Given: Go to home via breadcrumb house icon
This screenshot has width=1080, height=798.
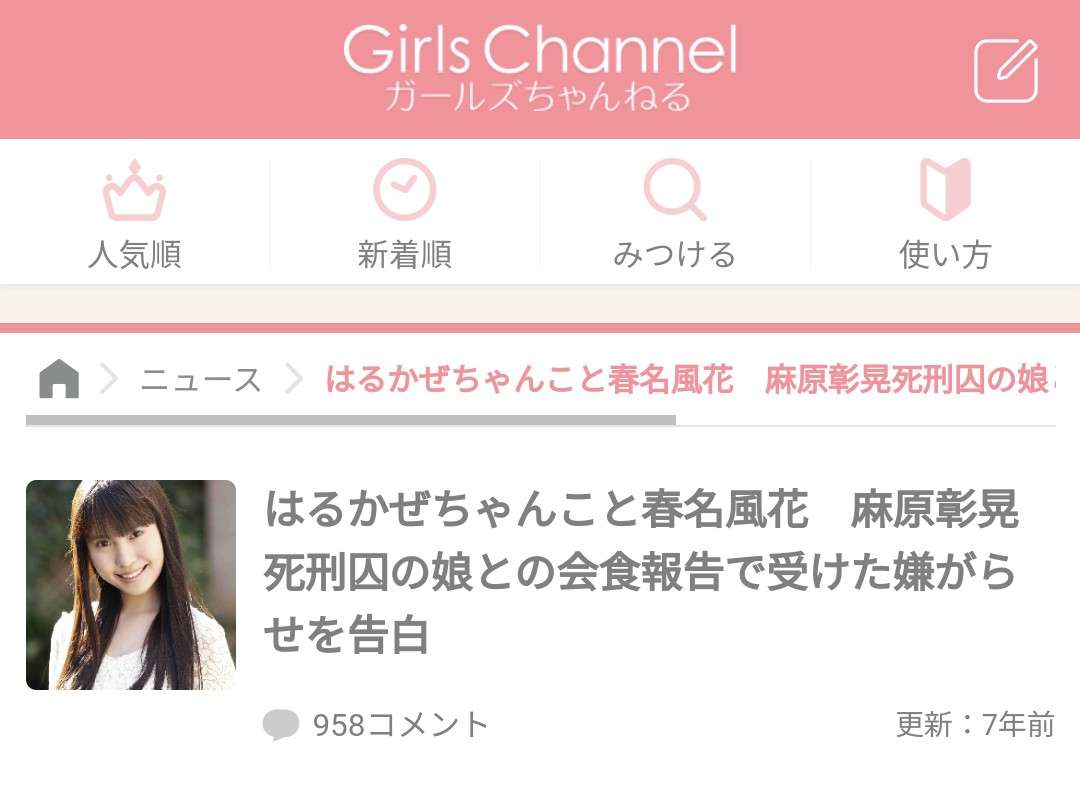Looking at the screenshot, I should 59,380.
